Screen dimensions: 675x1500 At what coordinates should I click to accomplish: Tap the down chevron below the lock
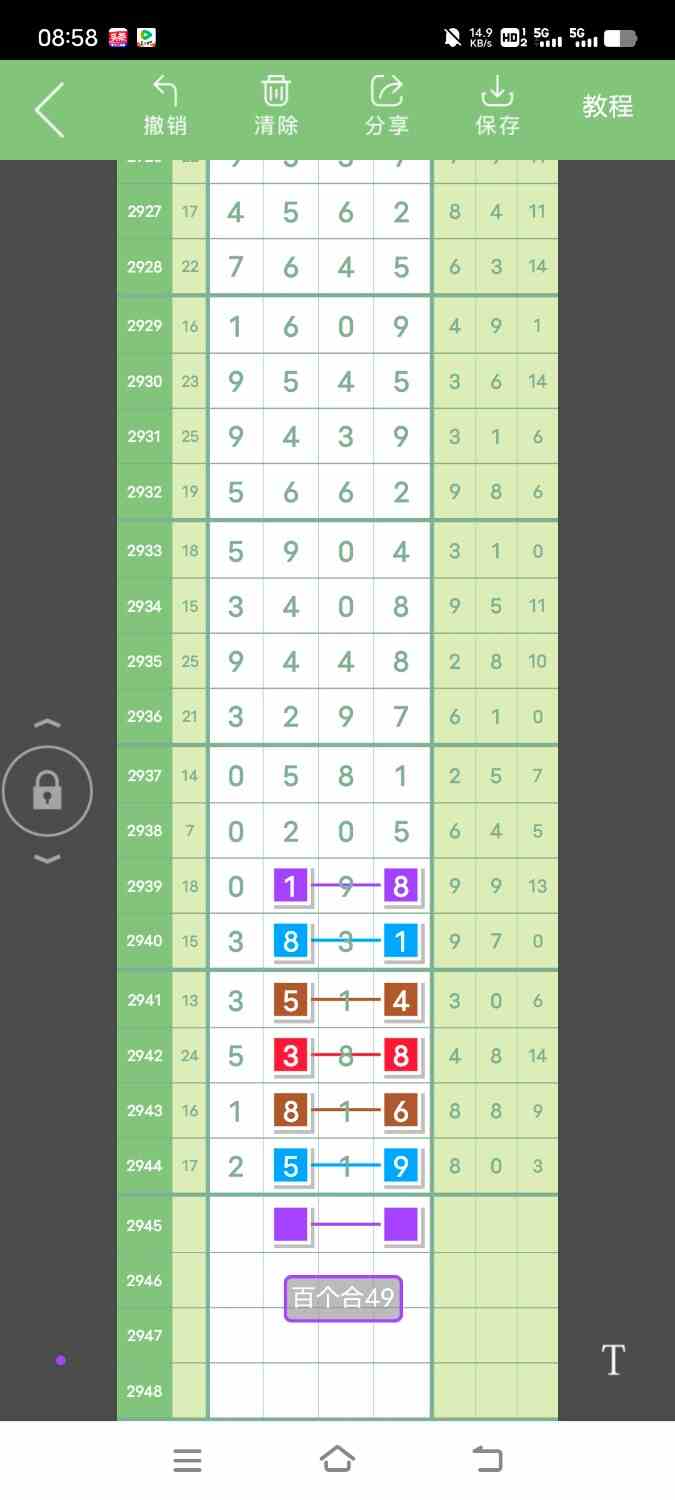pos(47,859)
